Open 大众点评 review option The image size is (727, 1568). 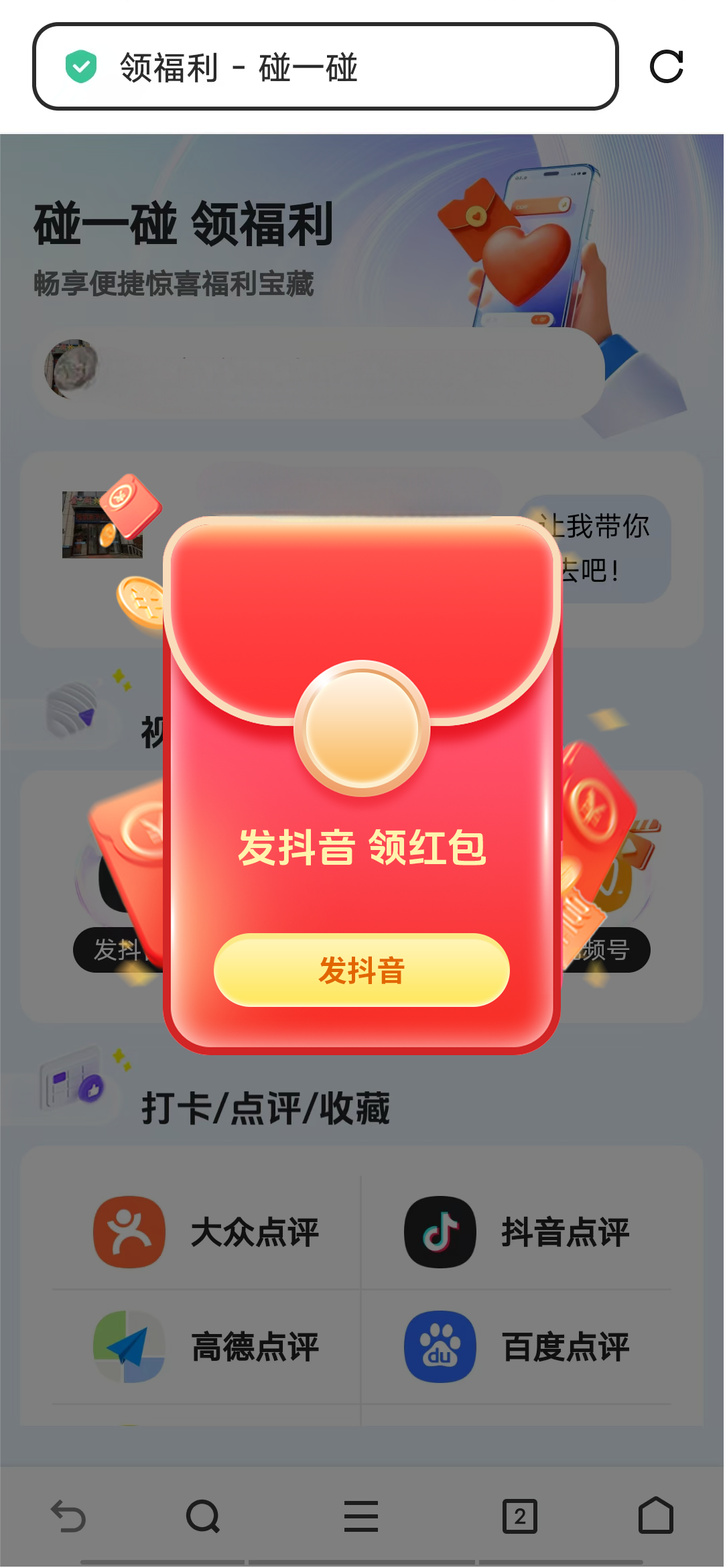click(206, 1232)
